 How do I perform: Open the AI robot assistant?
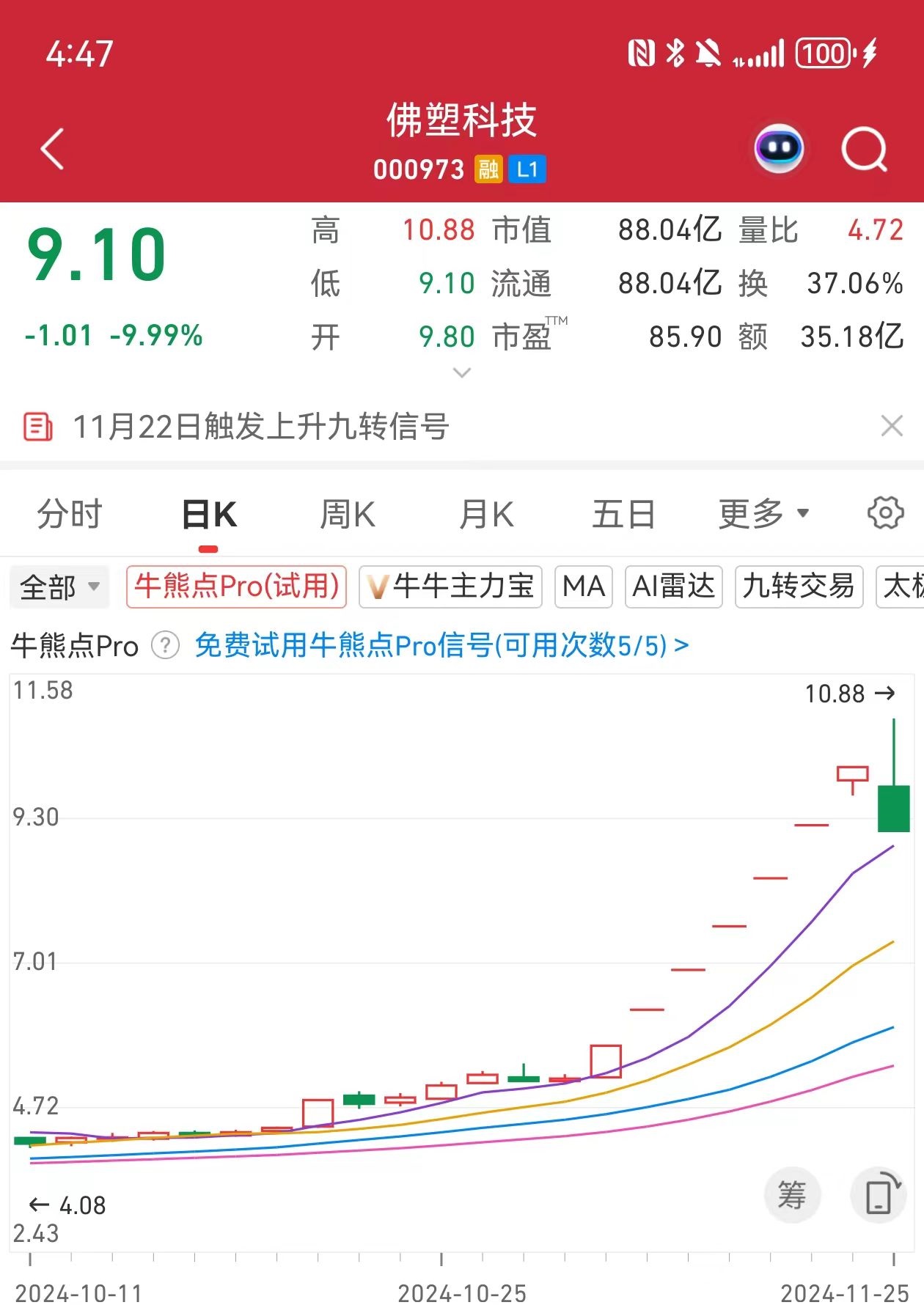[779, 149]
